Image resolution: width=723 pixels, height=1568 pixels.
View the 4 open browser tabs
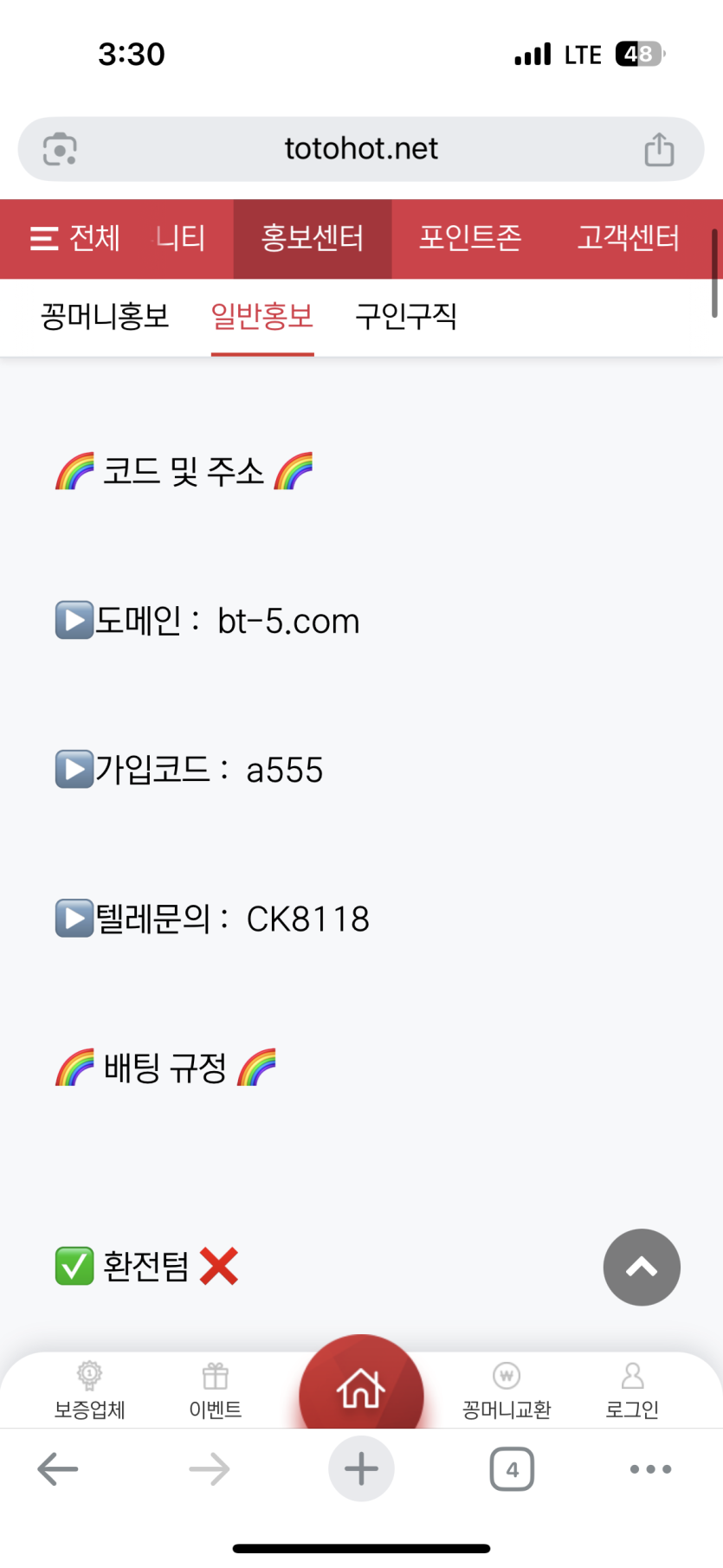pyautogui.click(x=512, y=1469)
